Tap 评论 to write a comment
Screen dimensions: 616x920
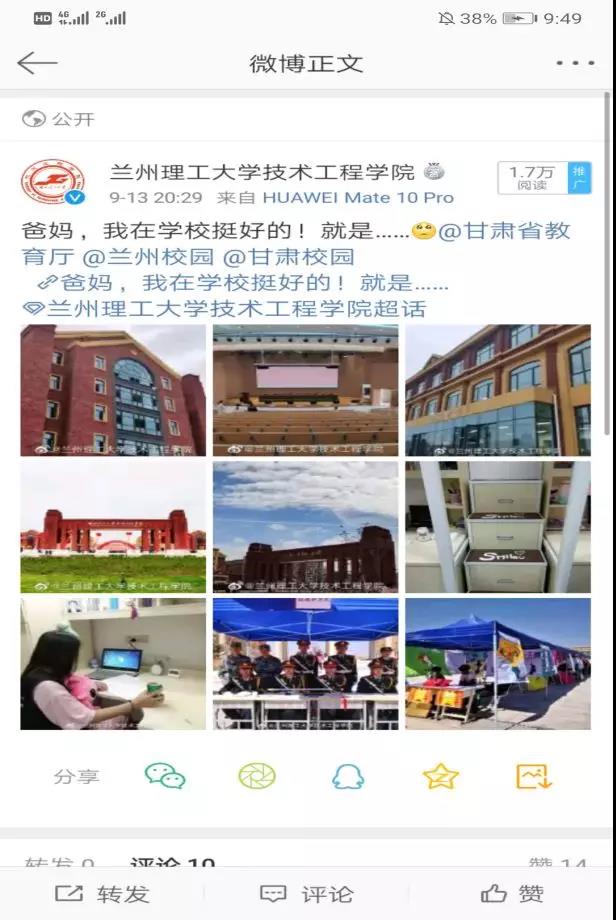[307, 893]
